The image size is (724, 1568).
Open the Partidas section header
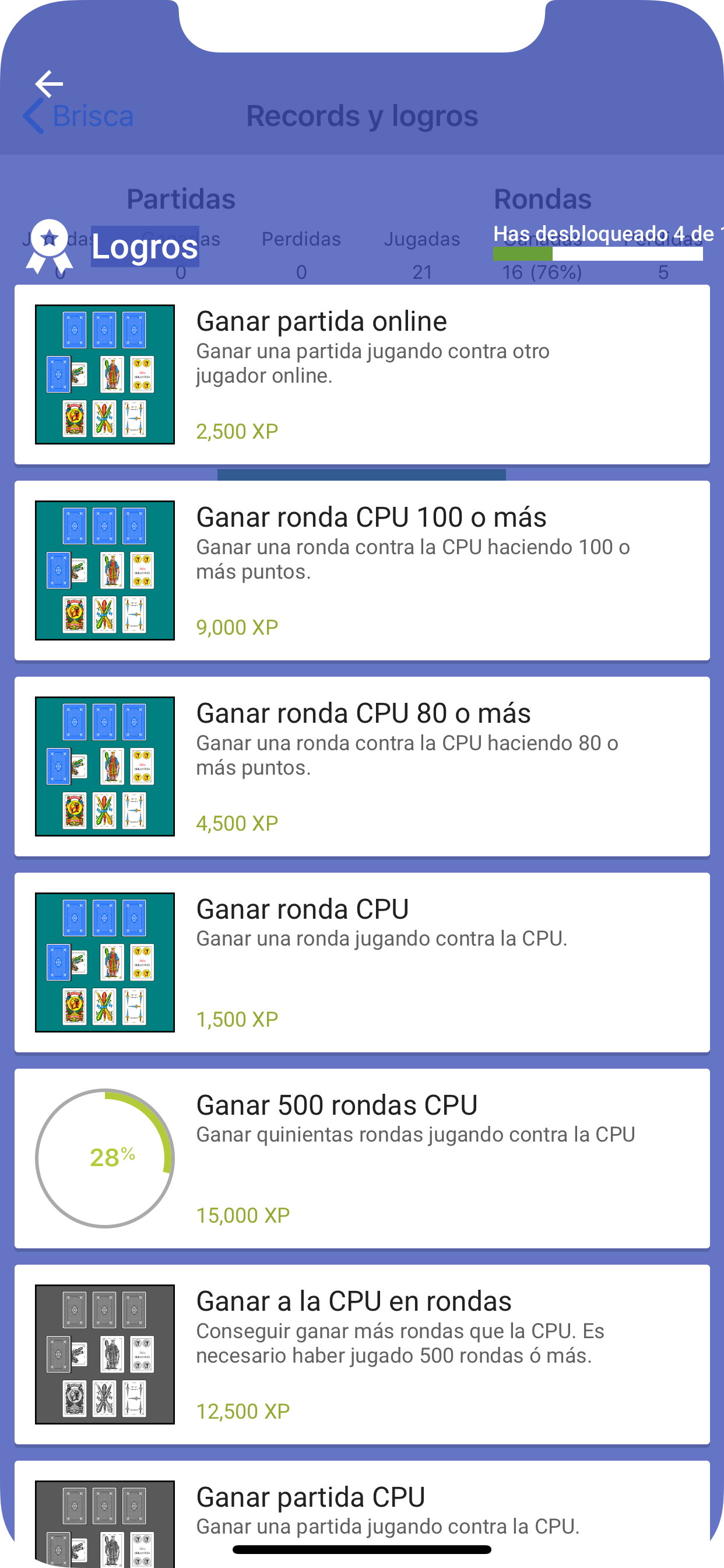[x=181, y=197]
